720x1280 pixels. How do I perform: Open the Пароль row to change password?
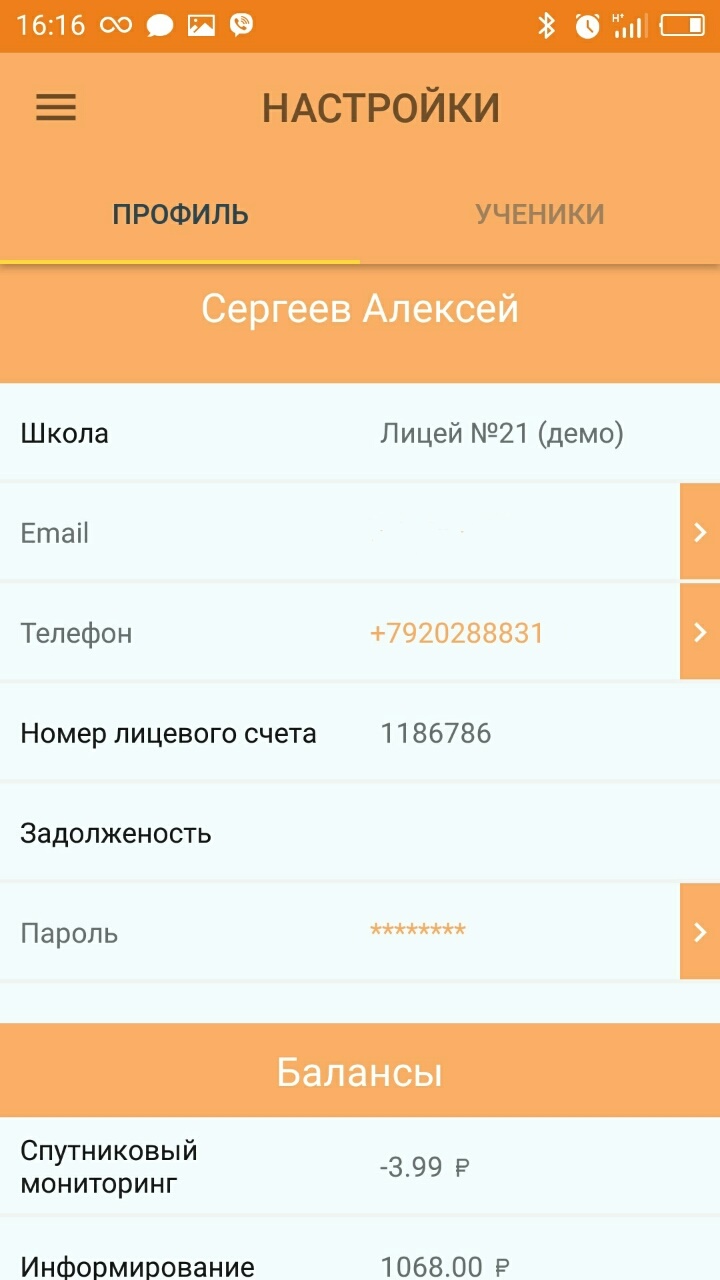click(360, 932)
